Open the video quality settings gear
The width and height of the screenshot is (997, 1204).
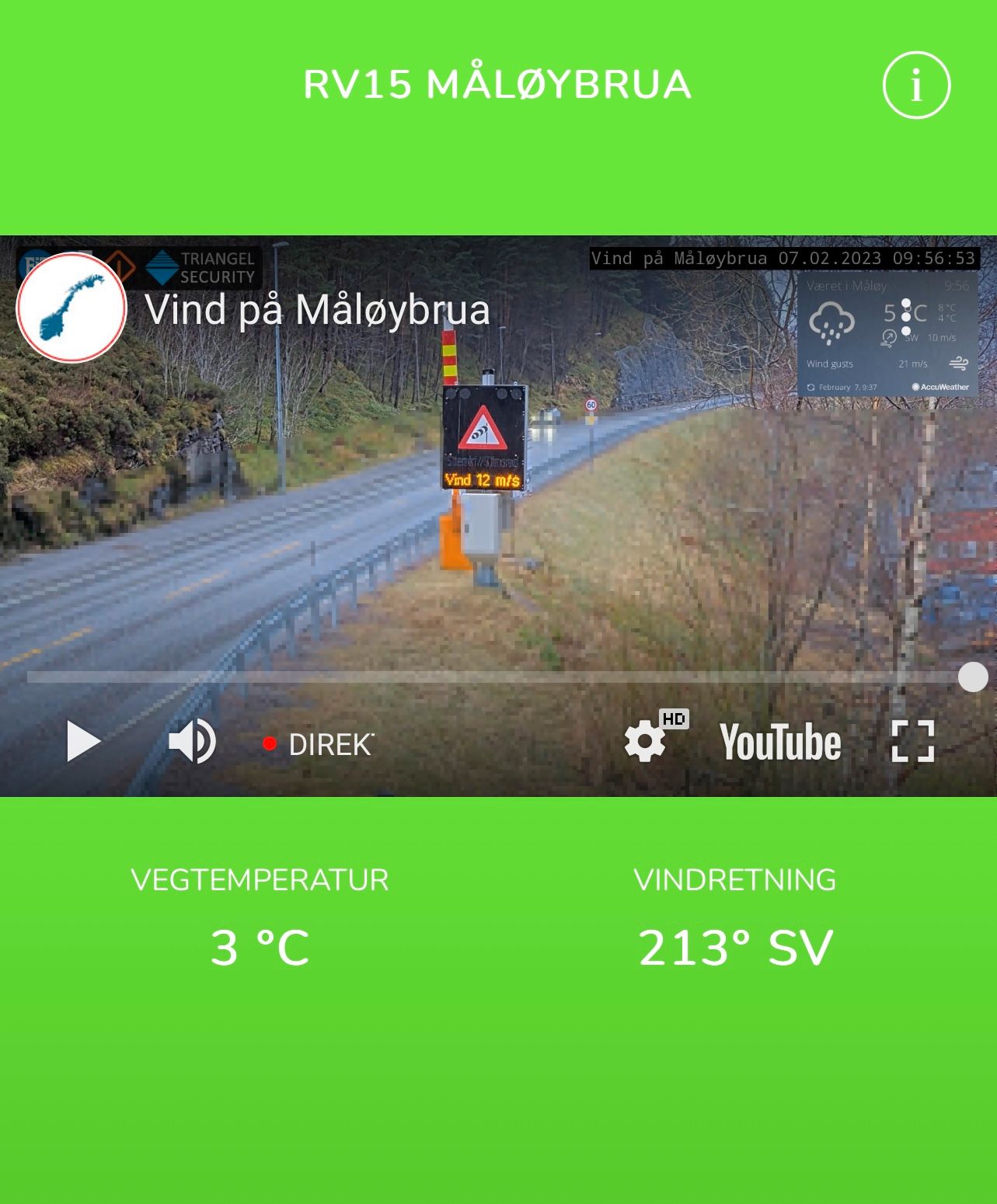[647, 742]
